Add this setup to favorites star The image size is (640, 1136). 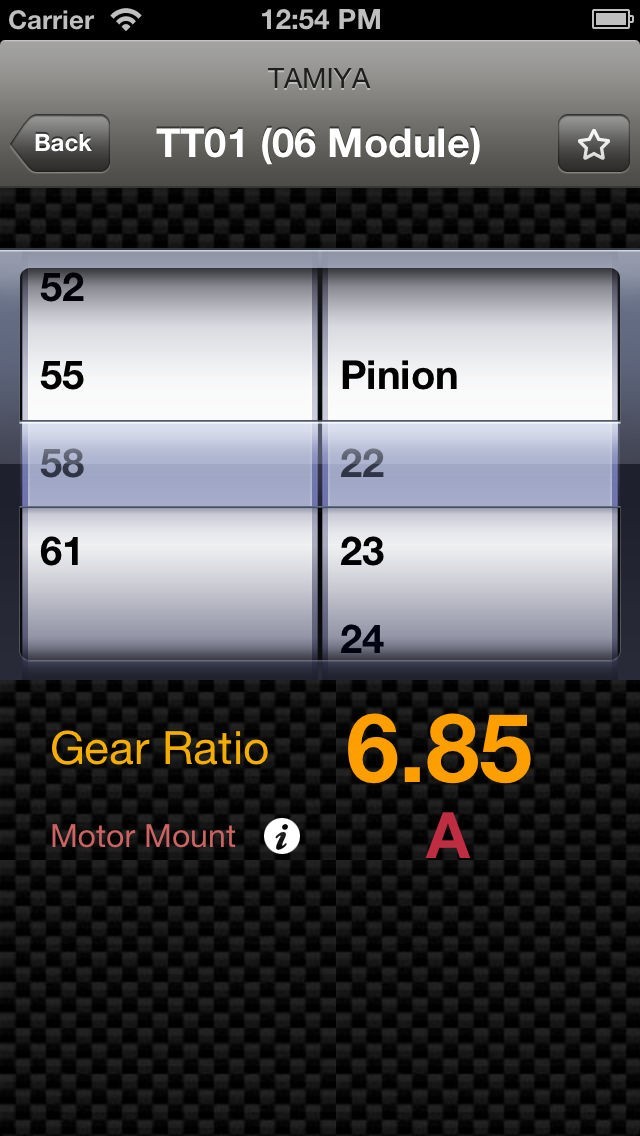click(594, 144)
